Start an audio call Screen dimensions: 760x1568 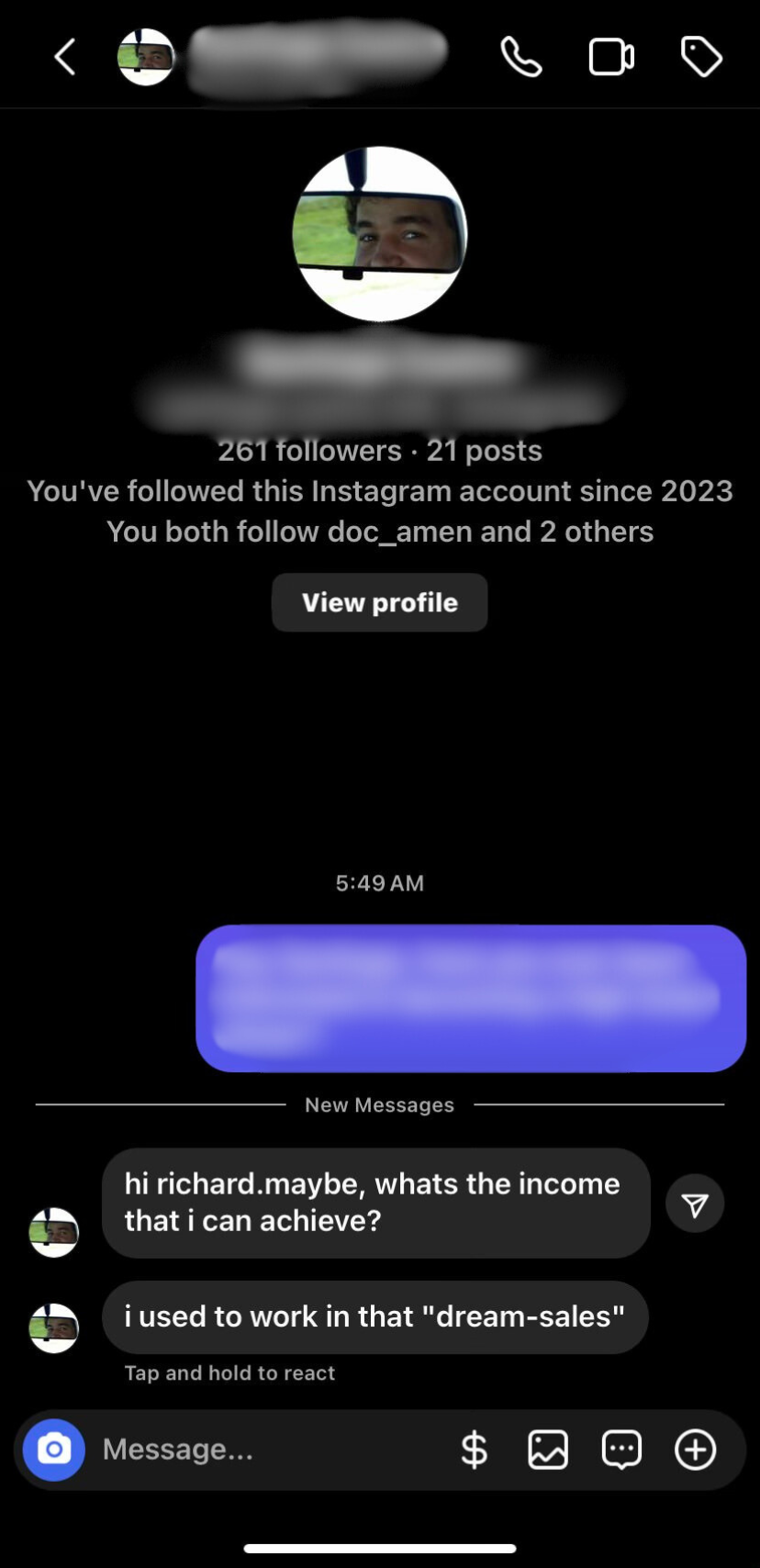[x=520, y=58]
